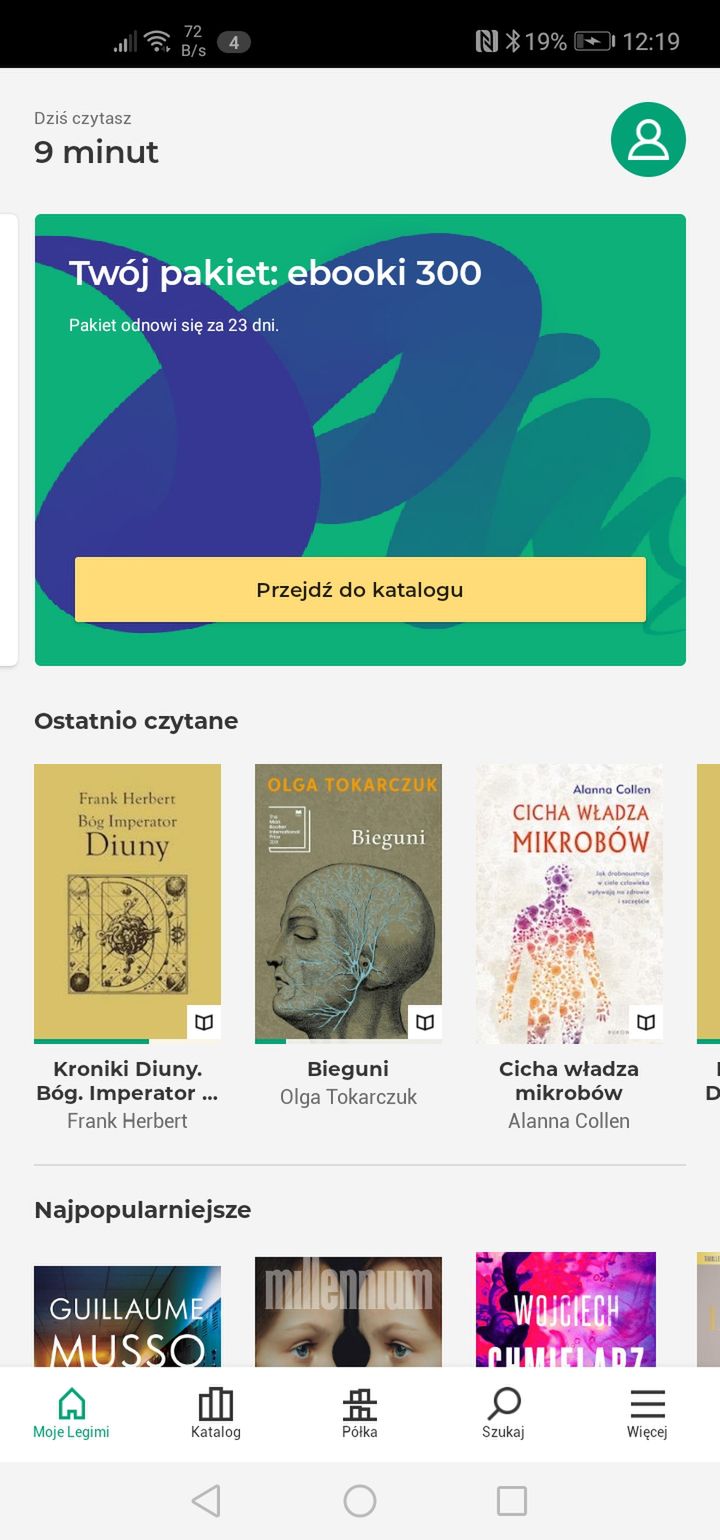Open the Millennium popular book
The width and height of the screenshot is (720, 1540).
tap(348, 1312)
